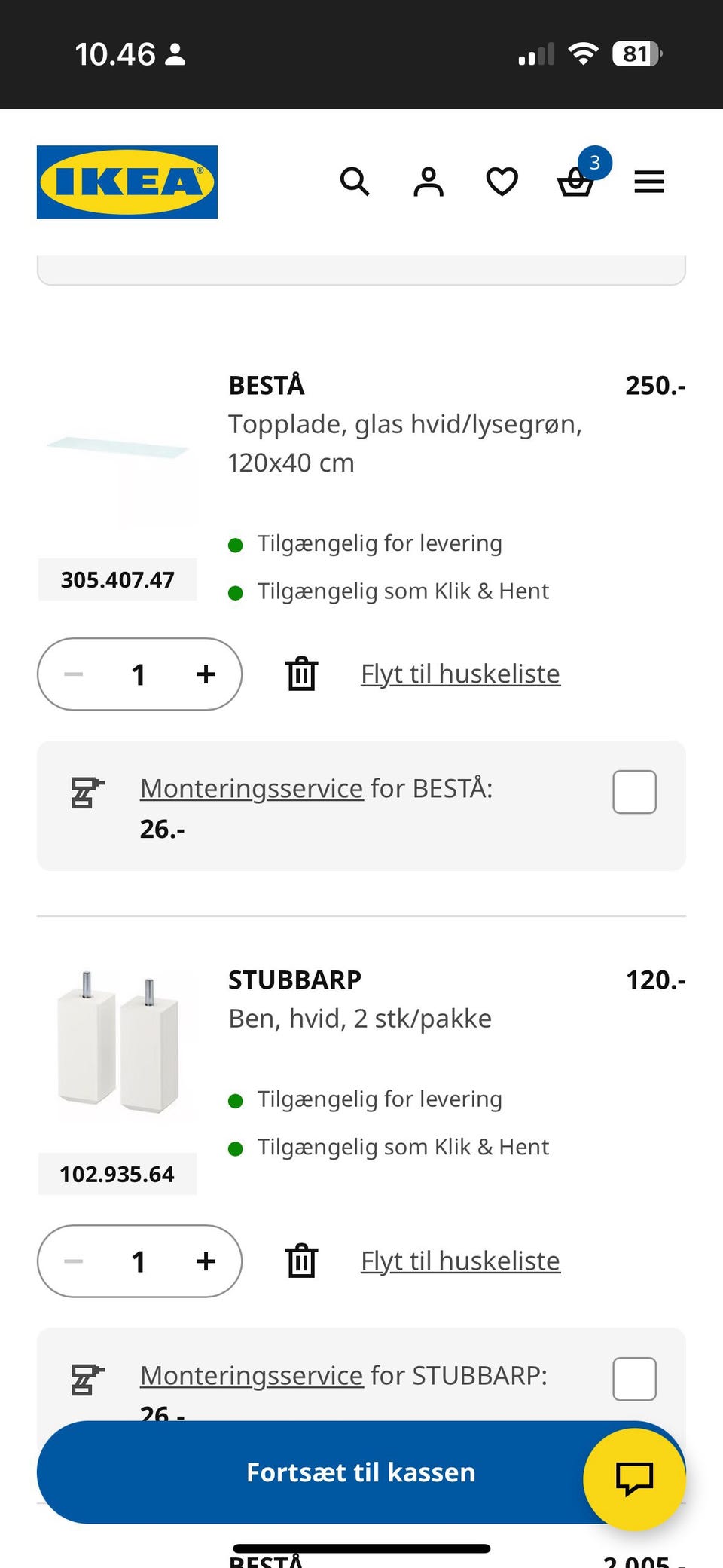Increase STUBBARP quantity with plus
Screen dimensions: 723x1568
pyautogui.click(x=206, y=1261)
